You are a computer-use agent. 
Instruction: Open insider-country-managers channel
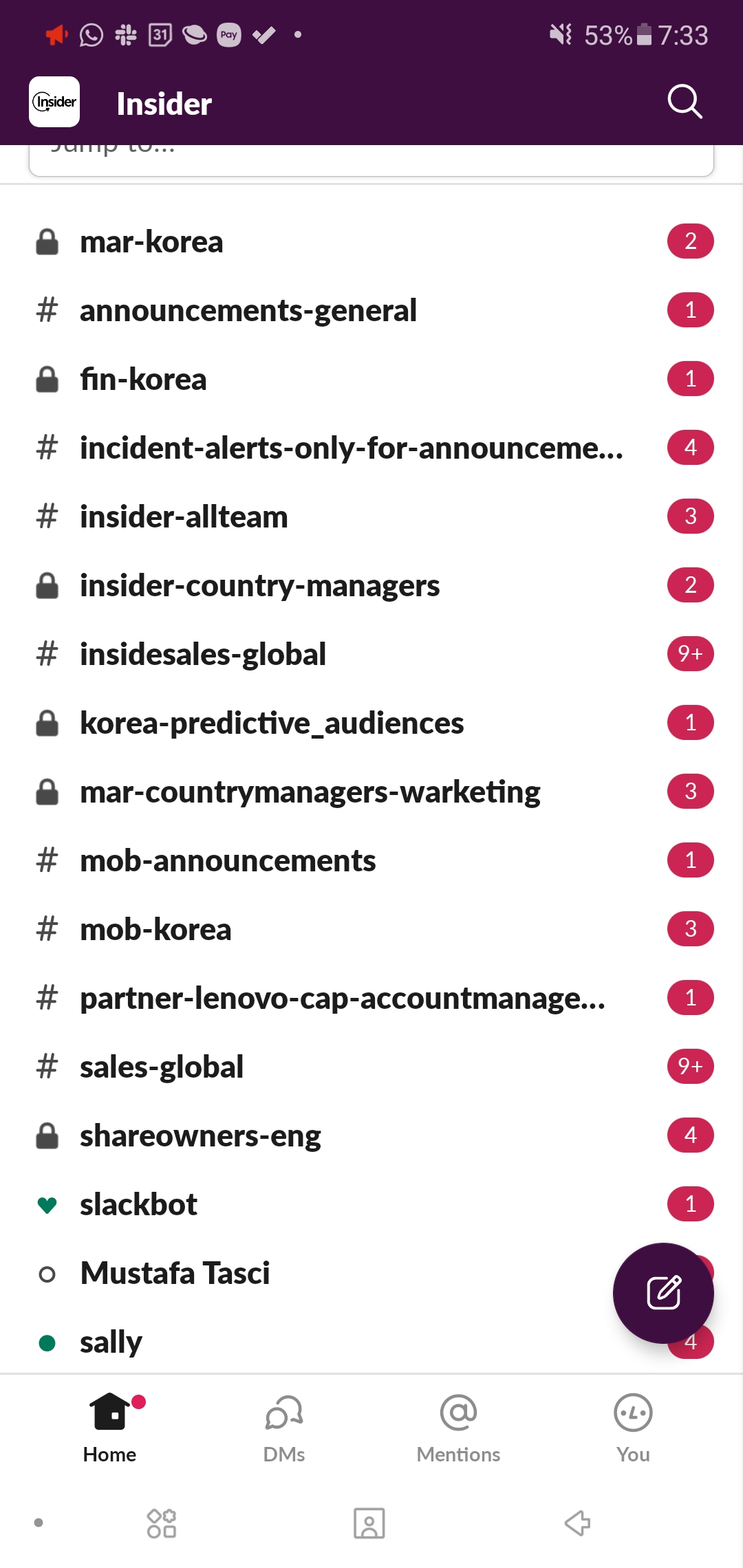point(259,586)
